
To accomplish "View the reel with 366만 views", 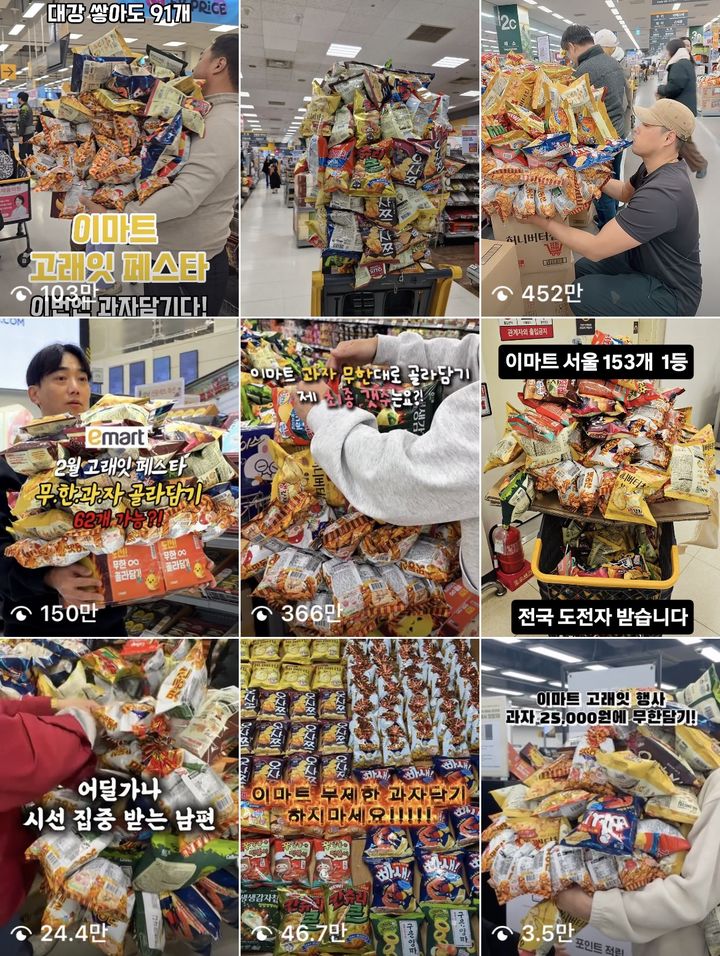I will coord(360,478).
